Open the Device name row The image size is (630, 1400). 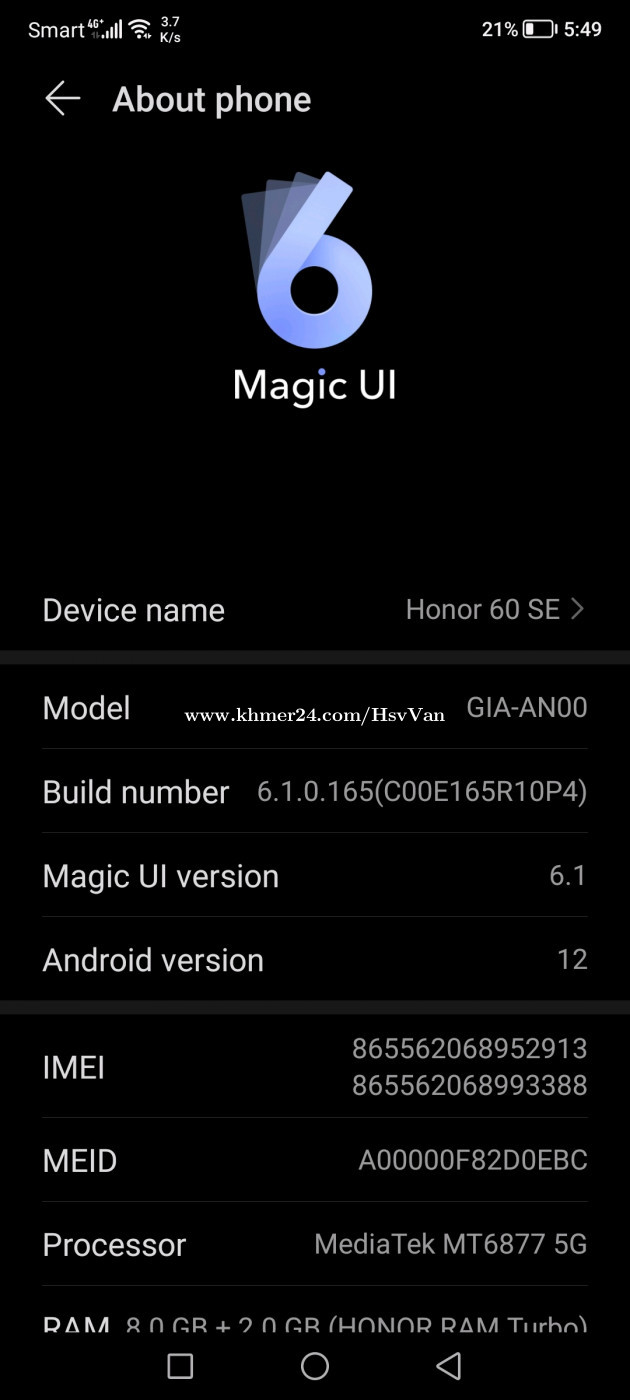pyautogui.click(x=315, y=610)
